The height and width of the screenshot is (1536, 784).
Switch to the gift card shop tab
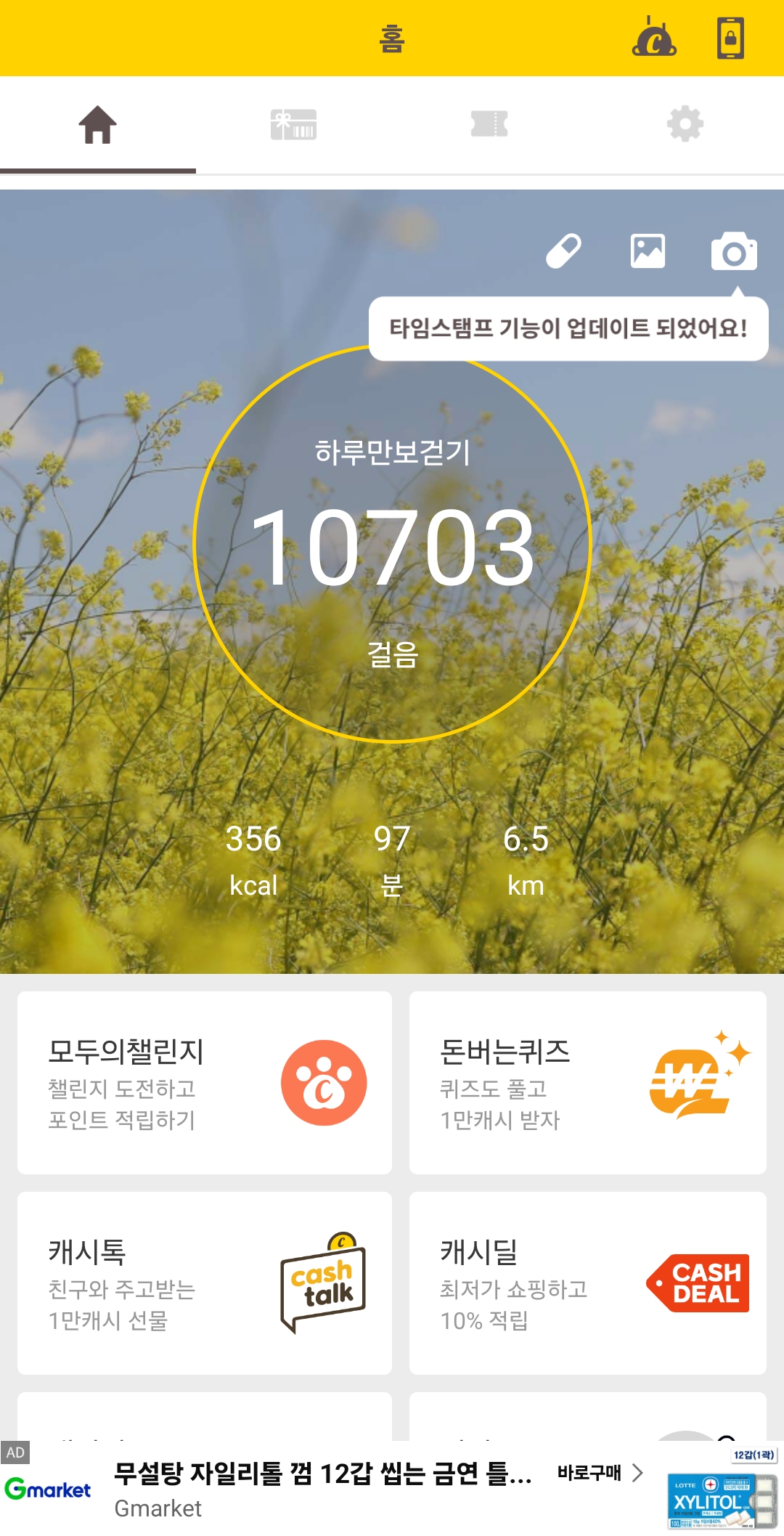[x=293, y=125]
